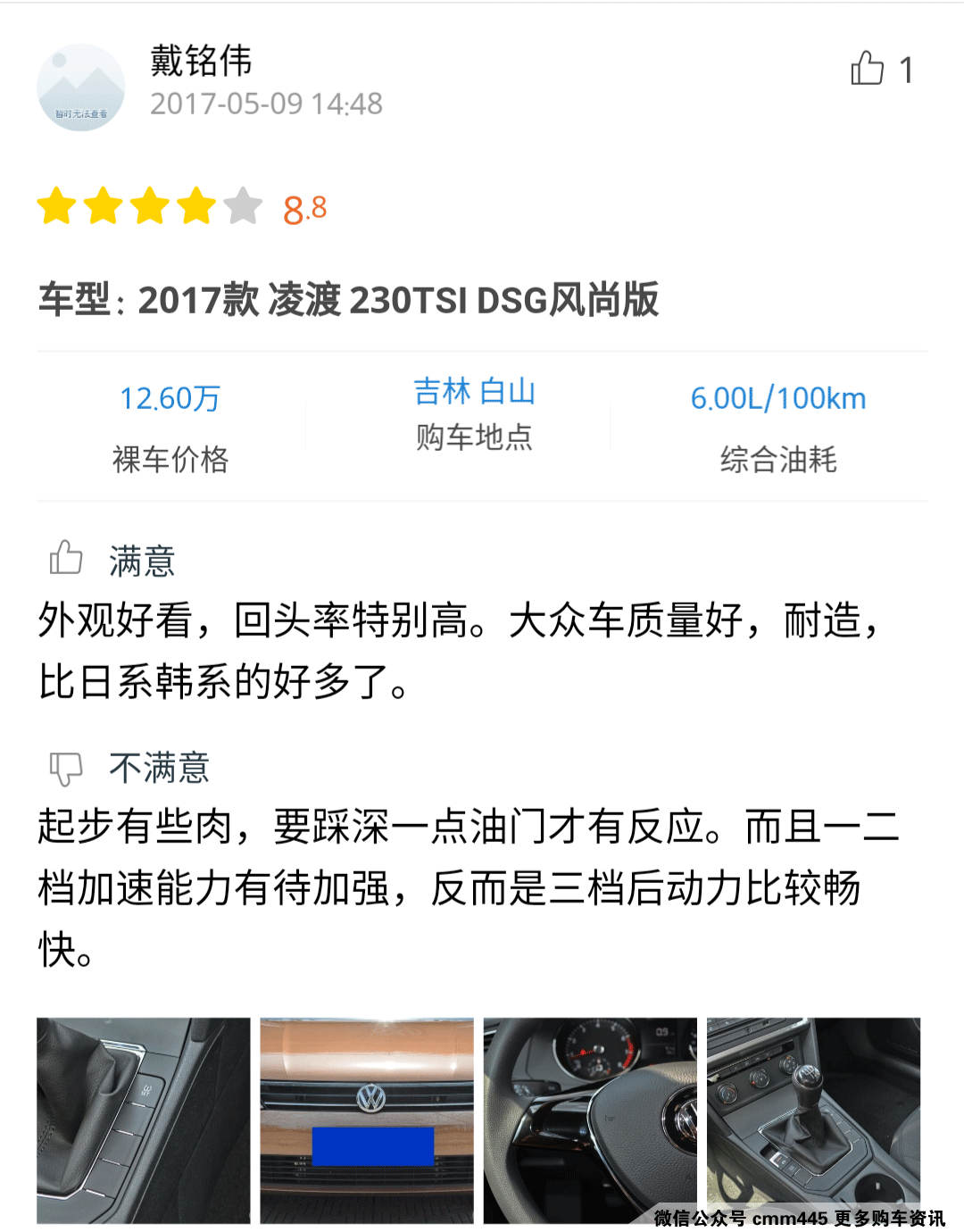This screenshot has width=964, height=1232.
Task: Like 戴铭伟's review with the thumbs-up
Action: 867,69
